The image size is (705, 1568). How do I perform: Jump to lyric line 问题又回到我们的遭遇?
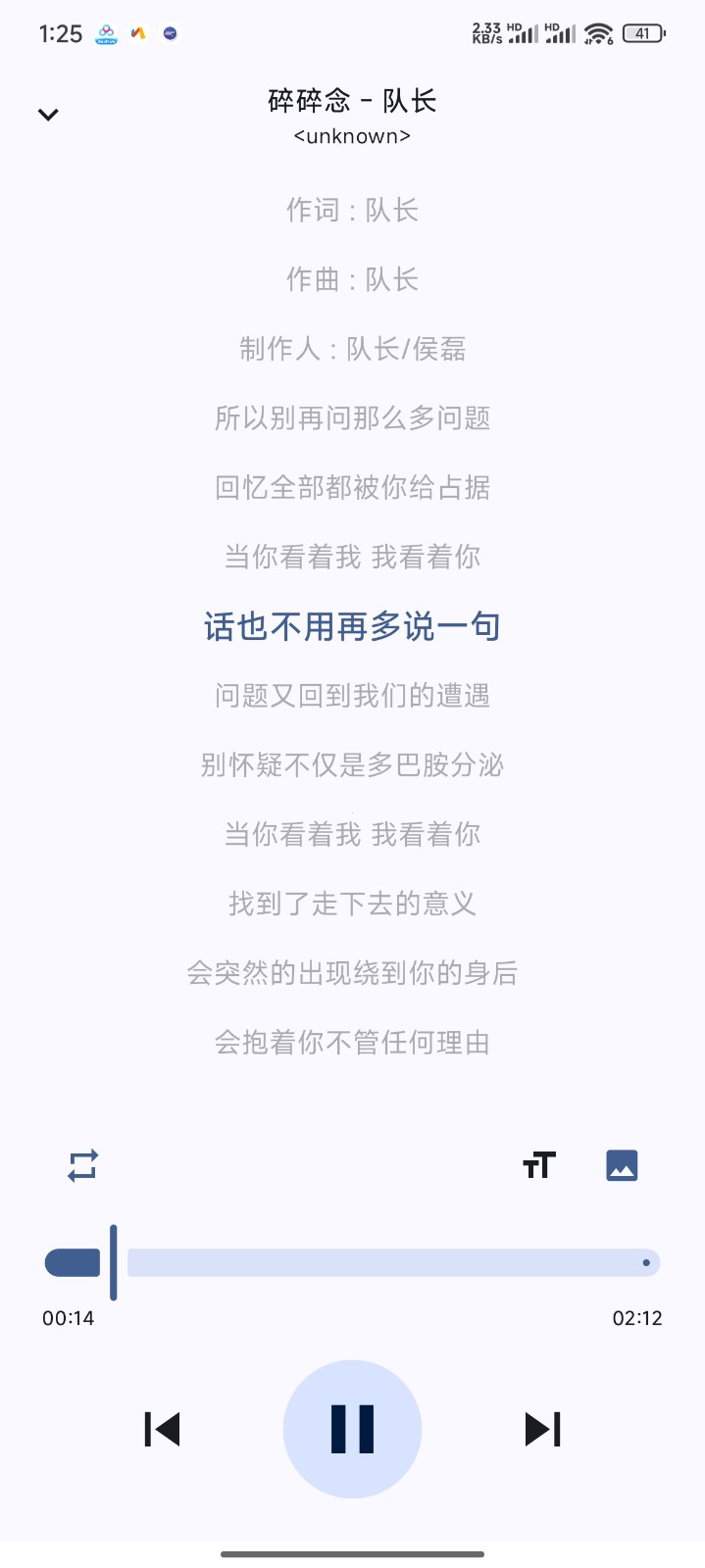pyautogui.click(x=352, y=696)
